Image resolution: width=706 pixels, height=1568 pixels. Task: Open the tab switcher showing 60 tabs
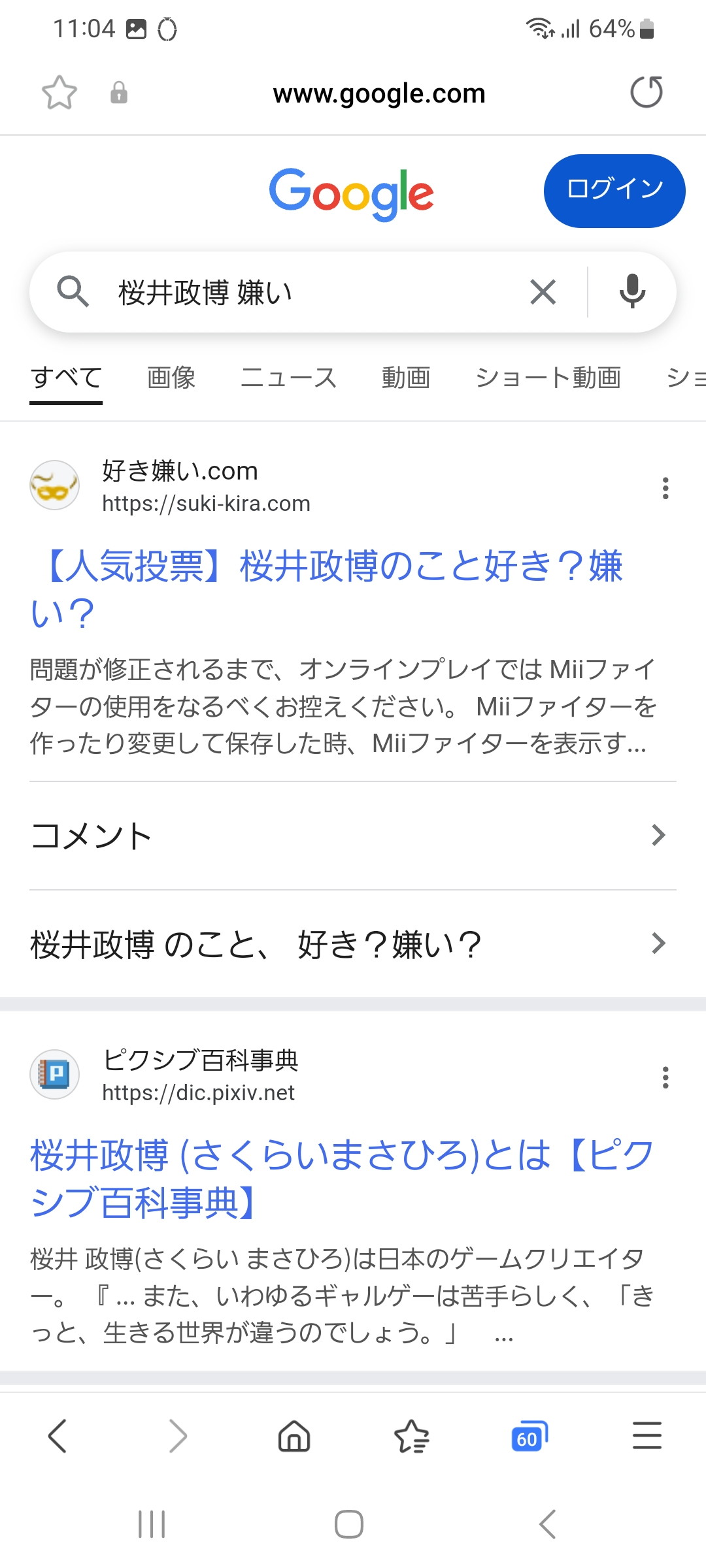(x=529, y=1436)
